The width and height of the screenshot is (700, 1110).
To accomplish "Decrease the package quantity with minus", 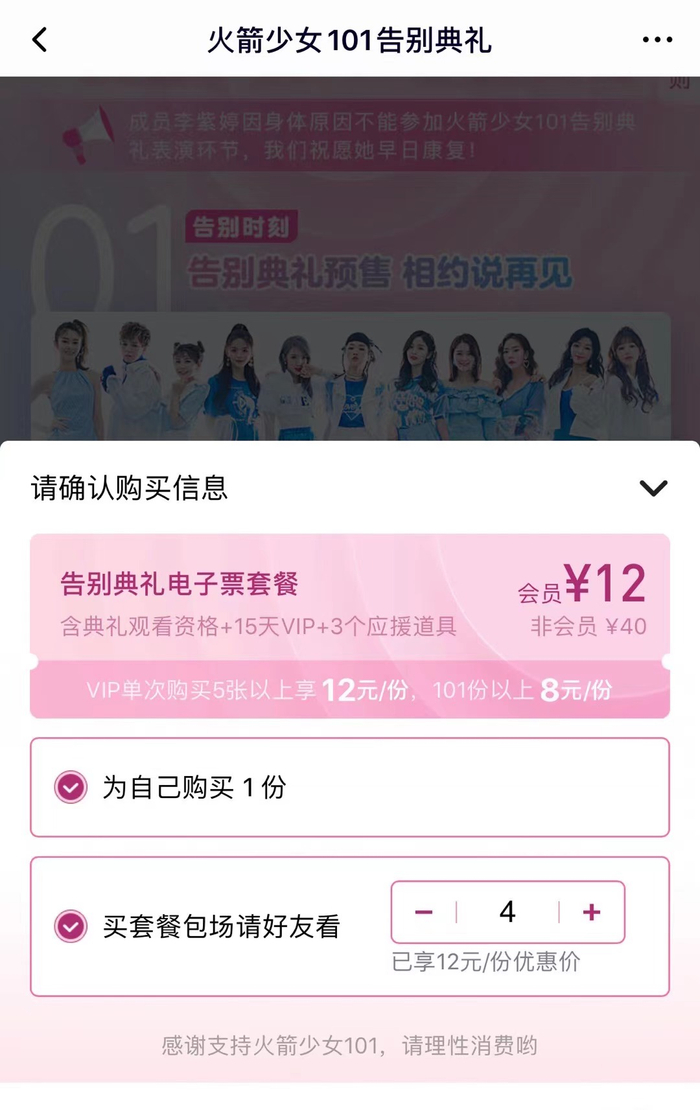I will coord(424,912).
